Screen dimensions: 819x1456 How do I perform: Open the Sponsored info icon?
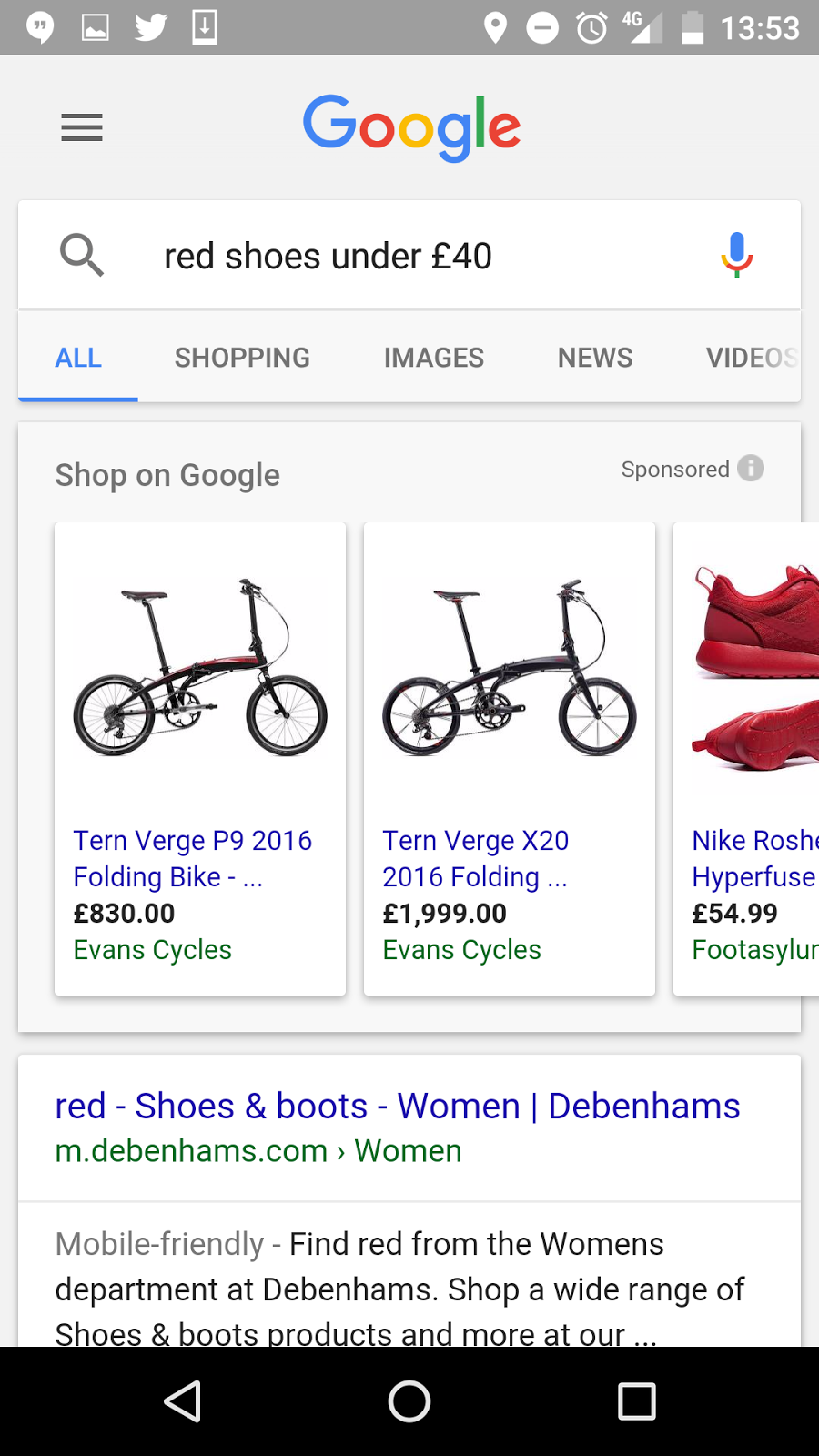coord(751,468)
